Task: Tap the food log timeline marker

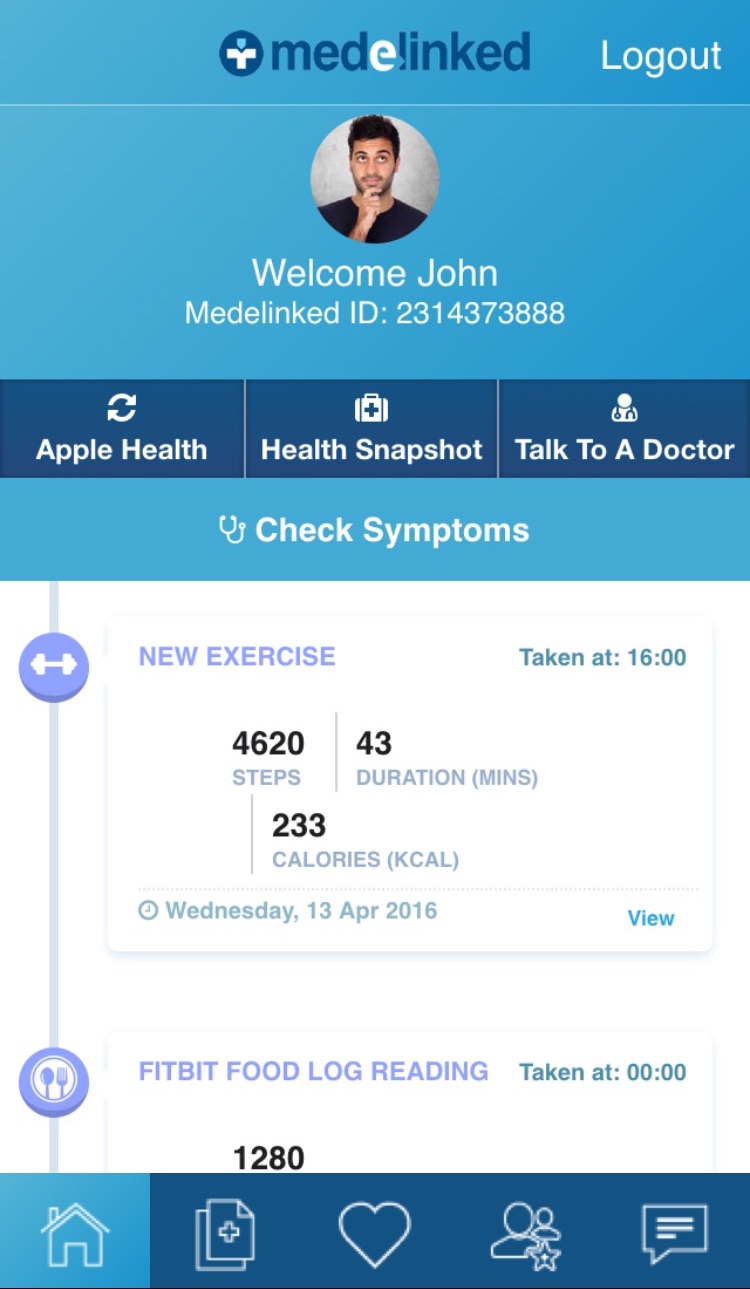Action: (54, 1081)
